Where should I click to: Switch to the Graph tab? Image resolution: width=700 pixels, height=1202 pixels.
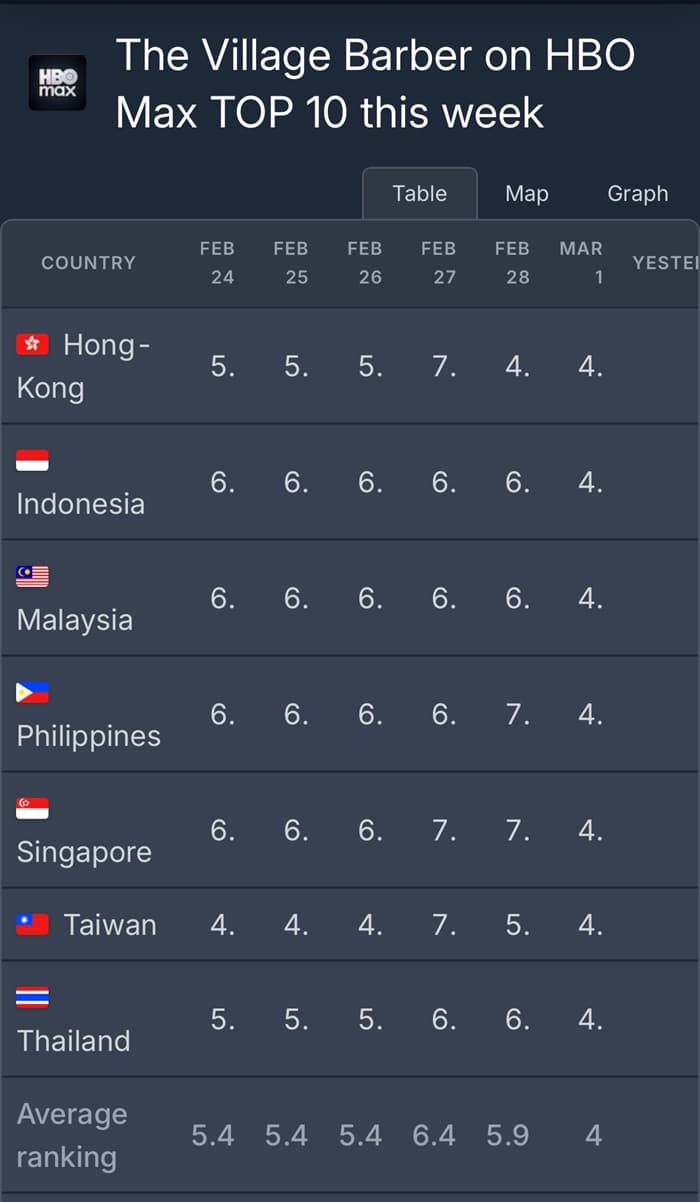[637, 194]
